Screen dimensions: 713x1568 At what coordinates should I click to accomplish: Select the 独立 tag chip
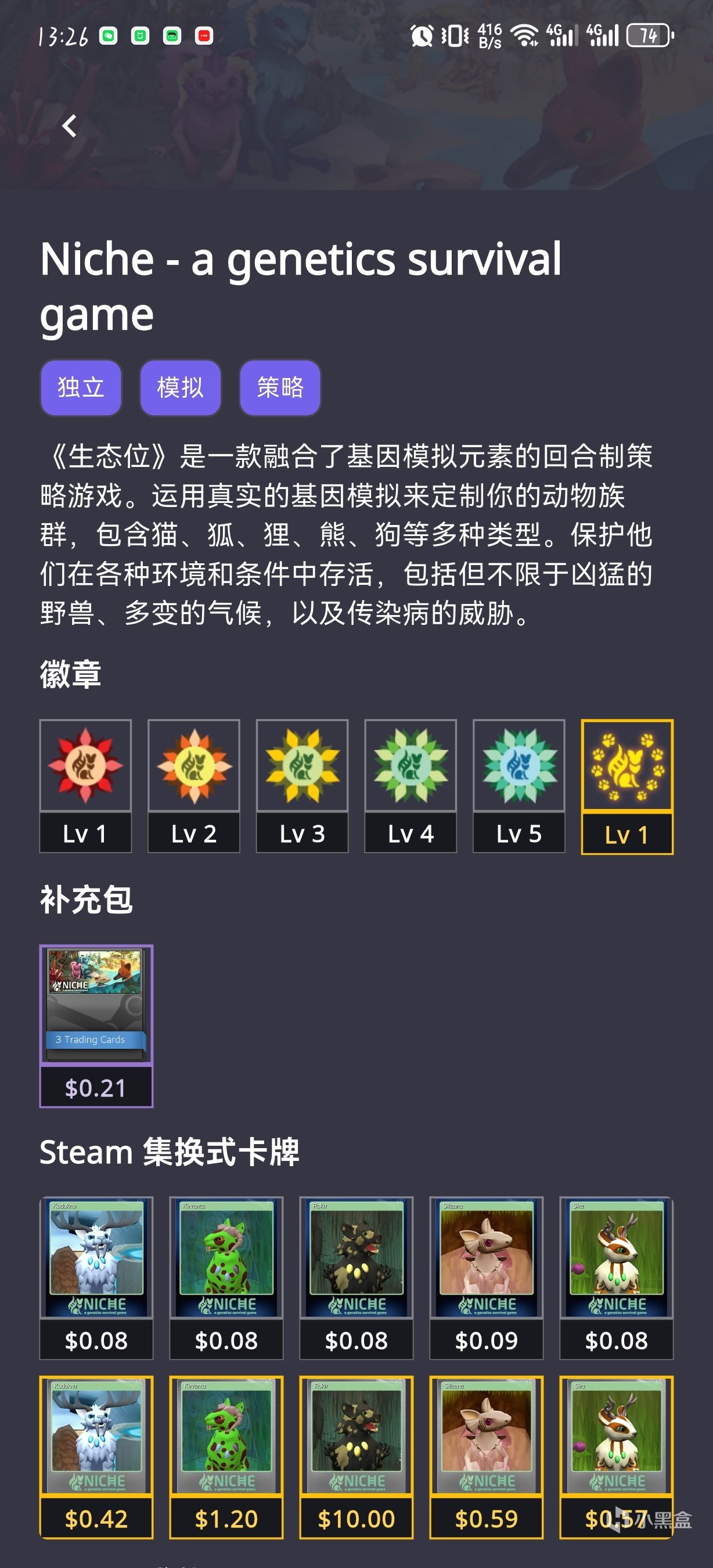coord(81,388)
